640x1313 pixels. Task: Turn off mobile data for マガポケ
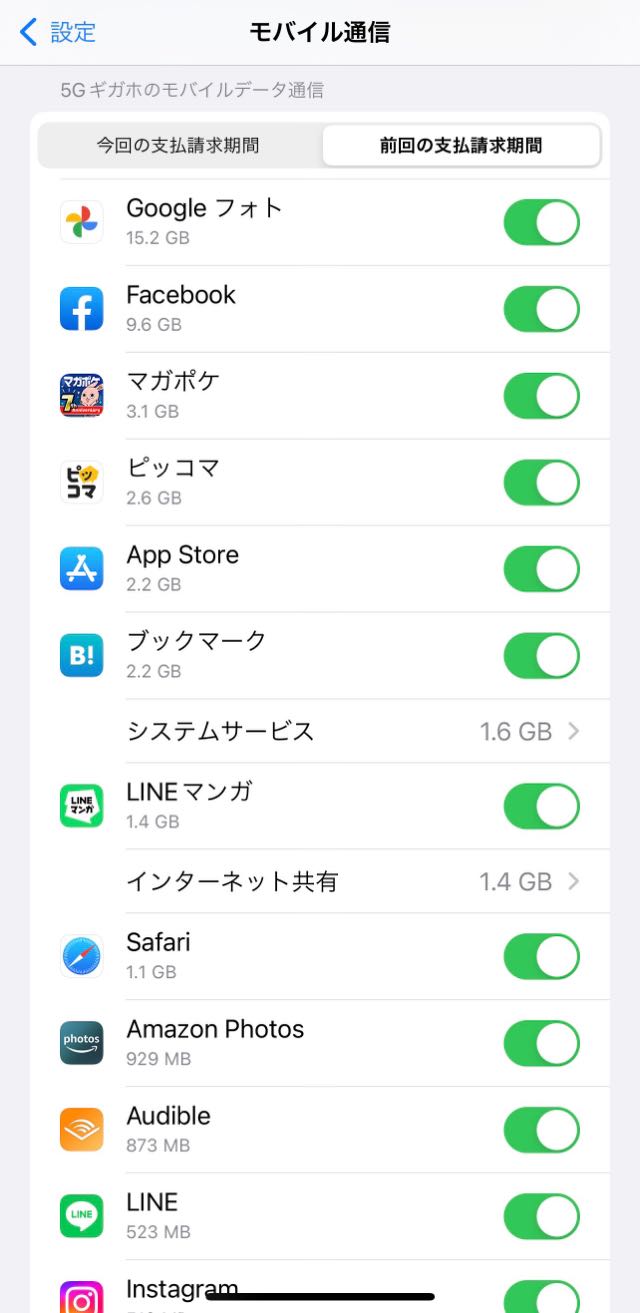pyautogui.click(x=542, y=396)
